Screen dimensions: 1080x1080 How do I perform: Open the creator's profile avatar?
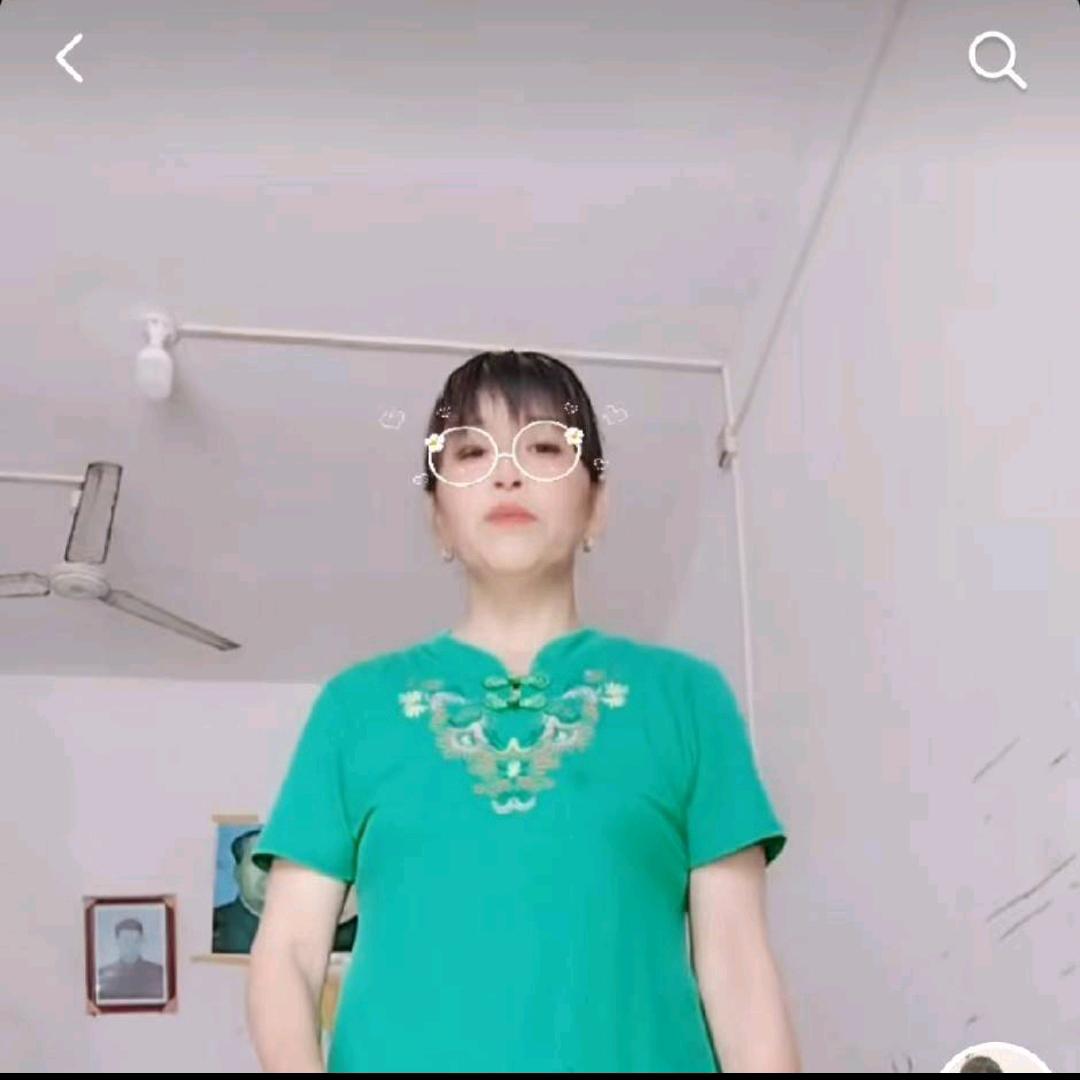(994, 1061)
